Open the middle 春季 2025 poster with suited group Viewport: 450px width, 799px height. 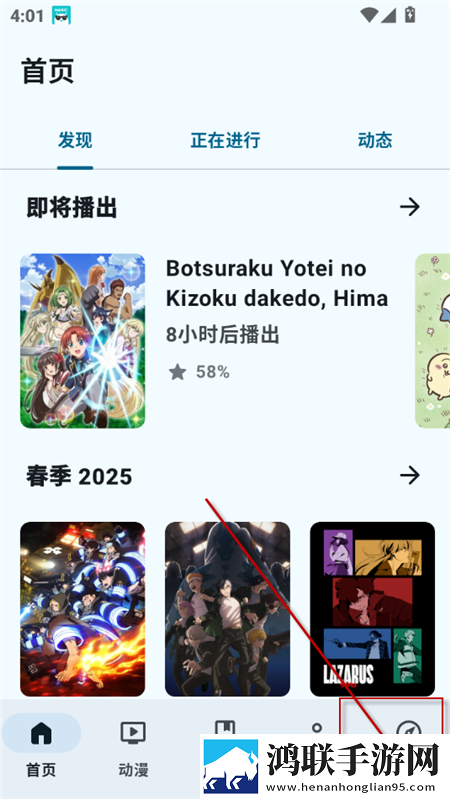[x=227, y=609]
